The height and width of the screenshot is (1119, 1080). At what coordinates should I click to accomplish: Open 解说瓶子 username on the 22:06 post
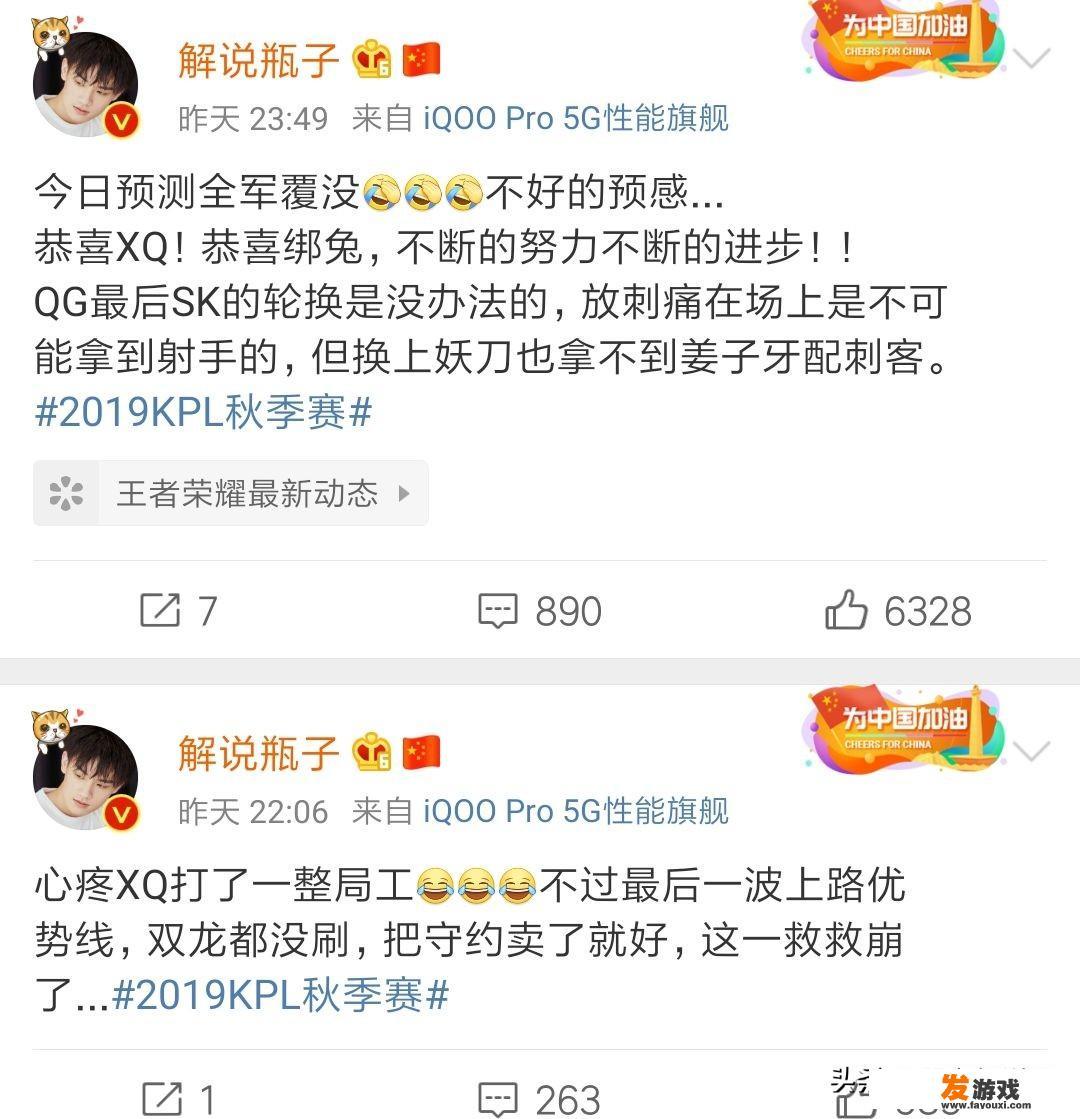pos(259,753)
